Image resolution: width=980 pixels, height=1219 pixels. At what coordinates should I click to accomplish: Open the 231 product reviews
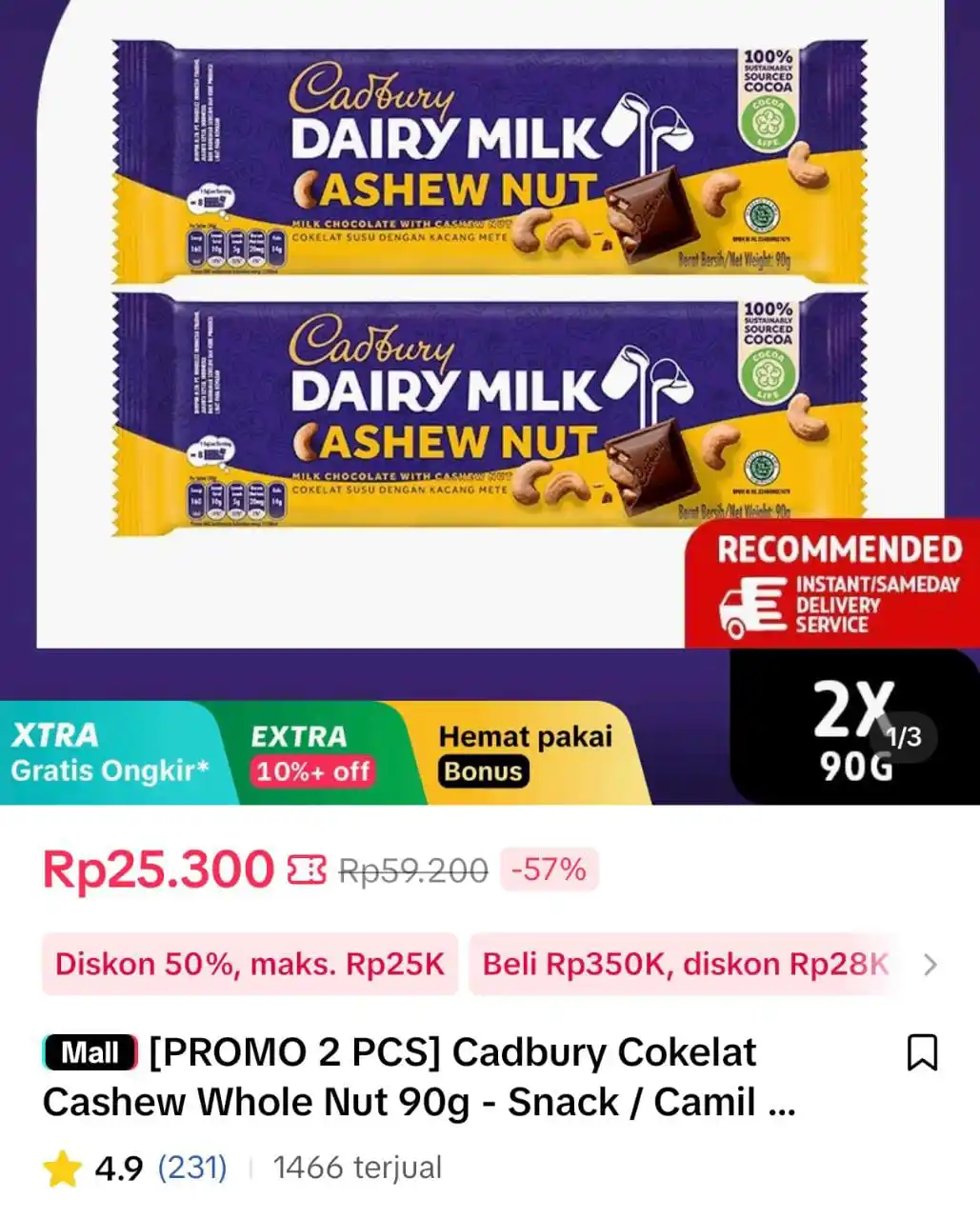coord(192,1168)
